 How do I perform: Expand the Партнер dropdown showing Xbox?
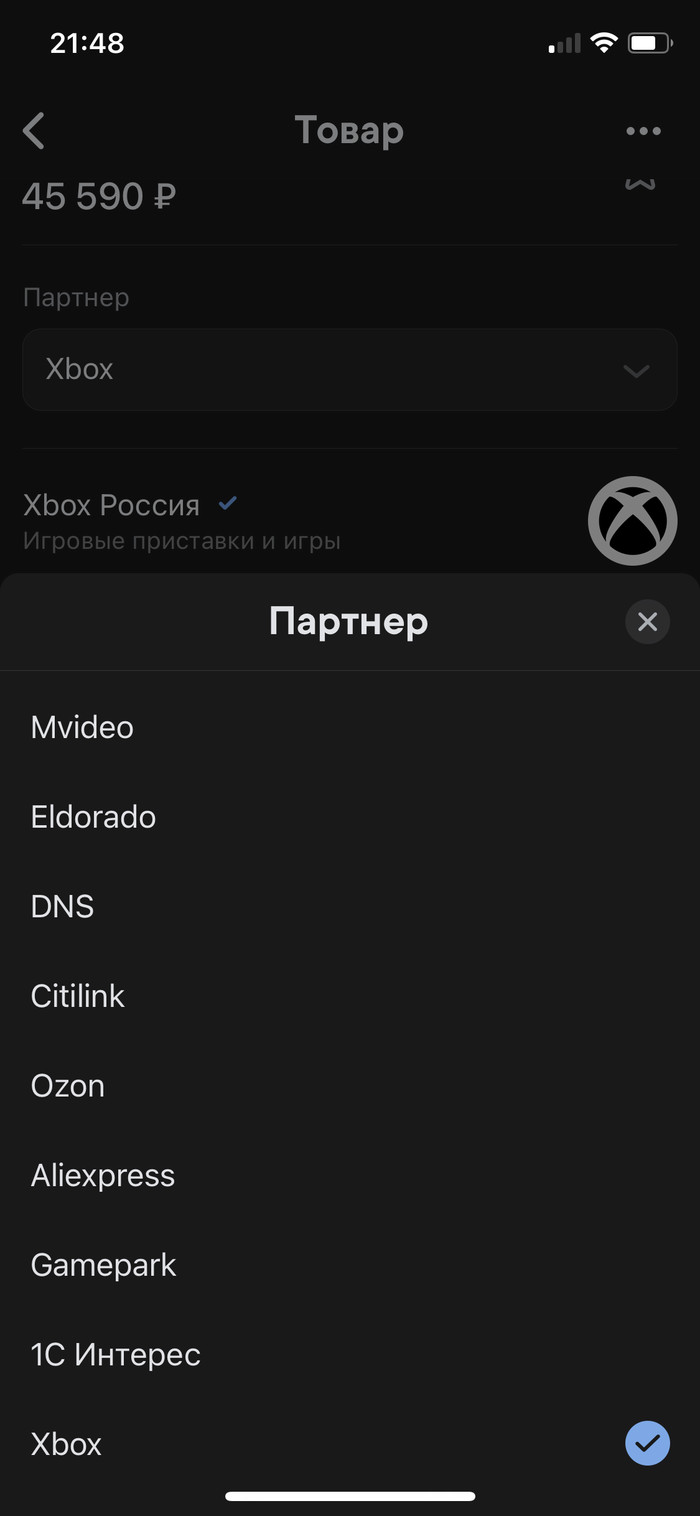349,369
